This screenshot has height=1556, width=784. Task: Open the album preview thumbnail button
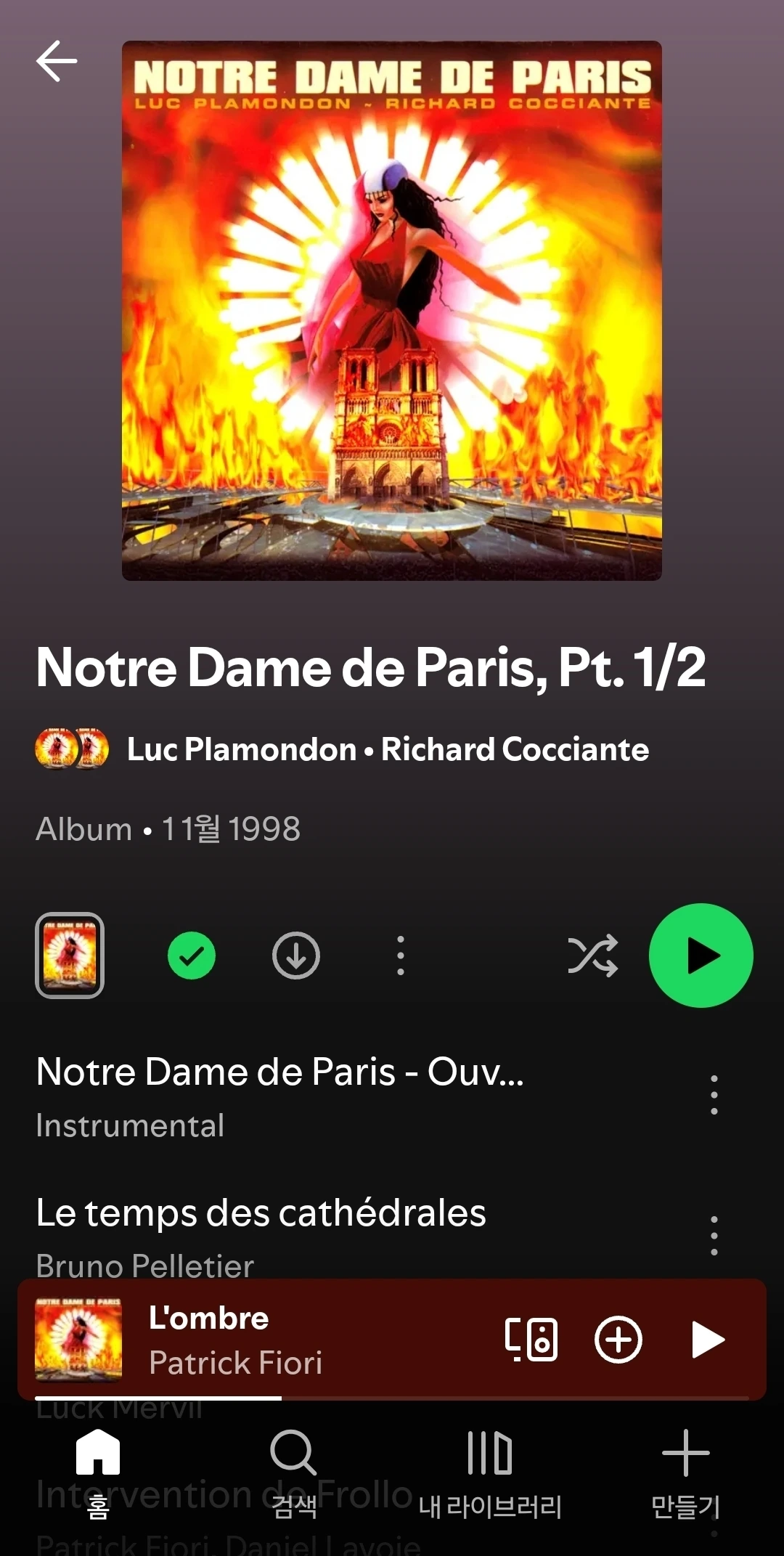click(70, 956)
